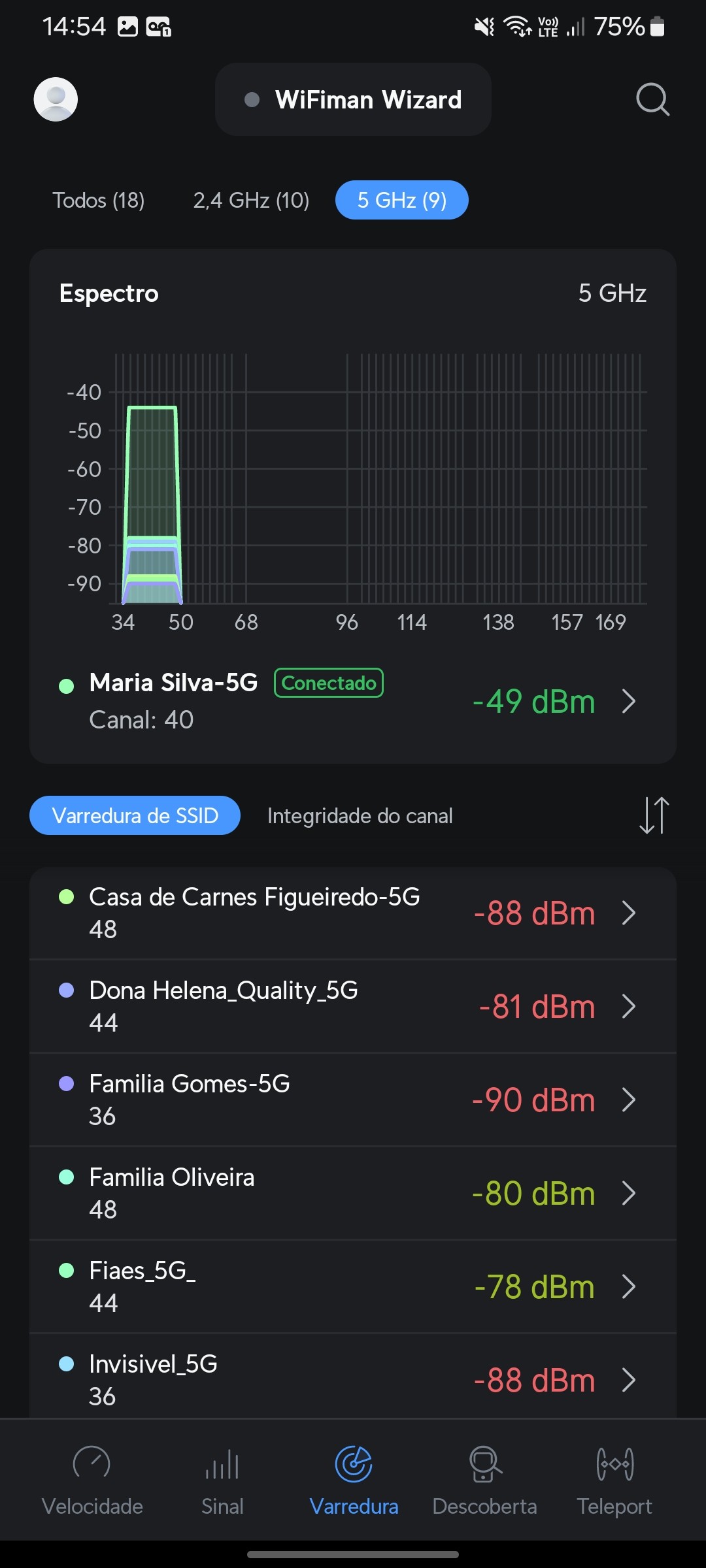
Task: Select the 5 GHz filter
Action: click(x=401, y=200)
